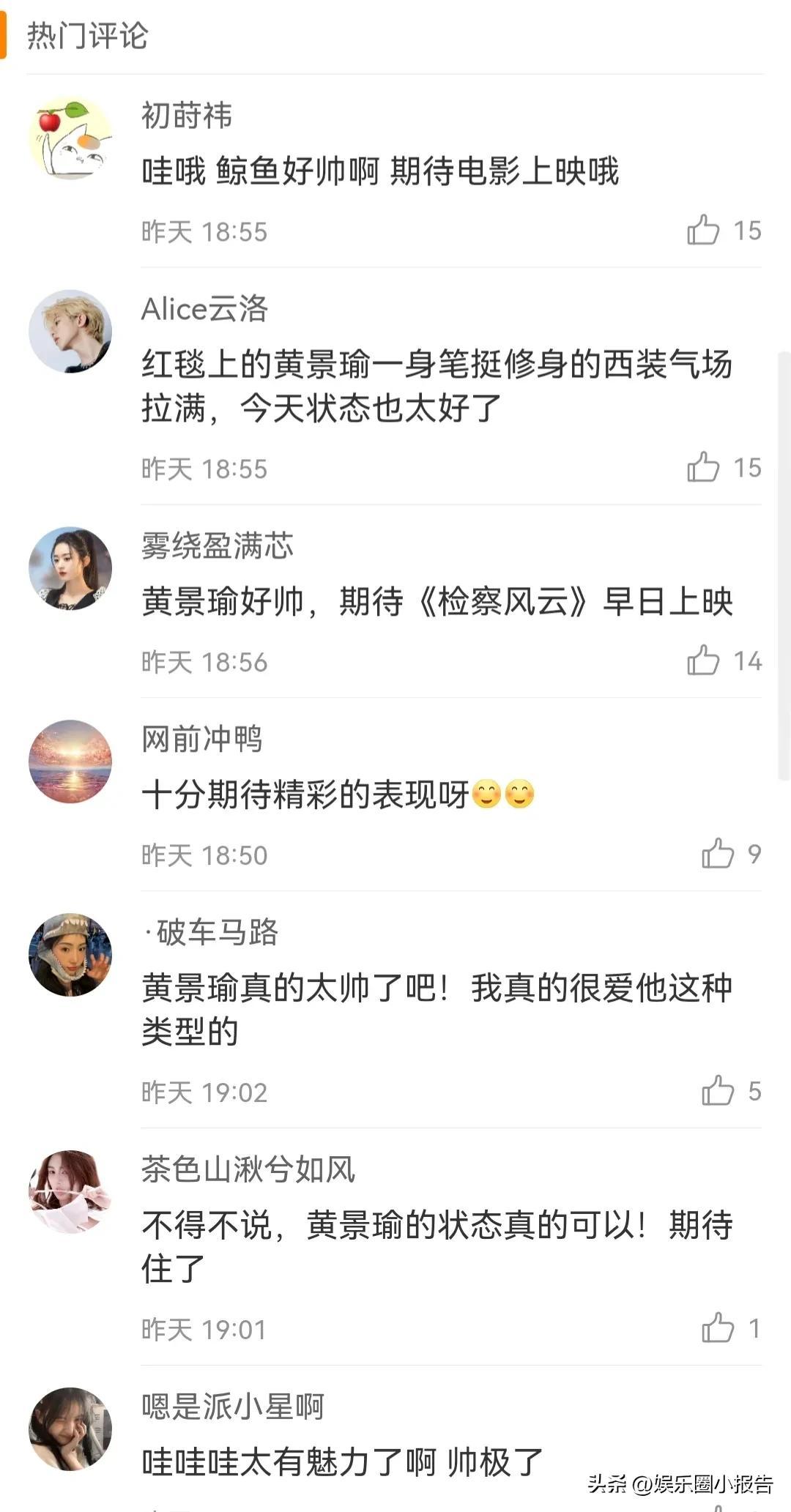The width and height of the screenshot is (791, 1512).
Task: Open 初莳祎's profile avatar
Action: pyautogui.click(x=70, y=138)
